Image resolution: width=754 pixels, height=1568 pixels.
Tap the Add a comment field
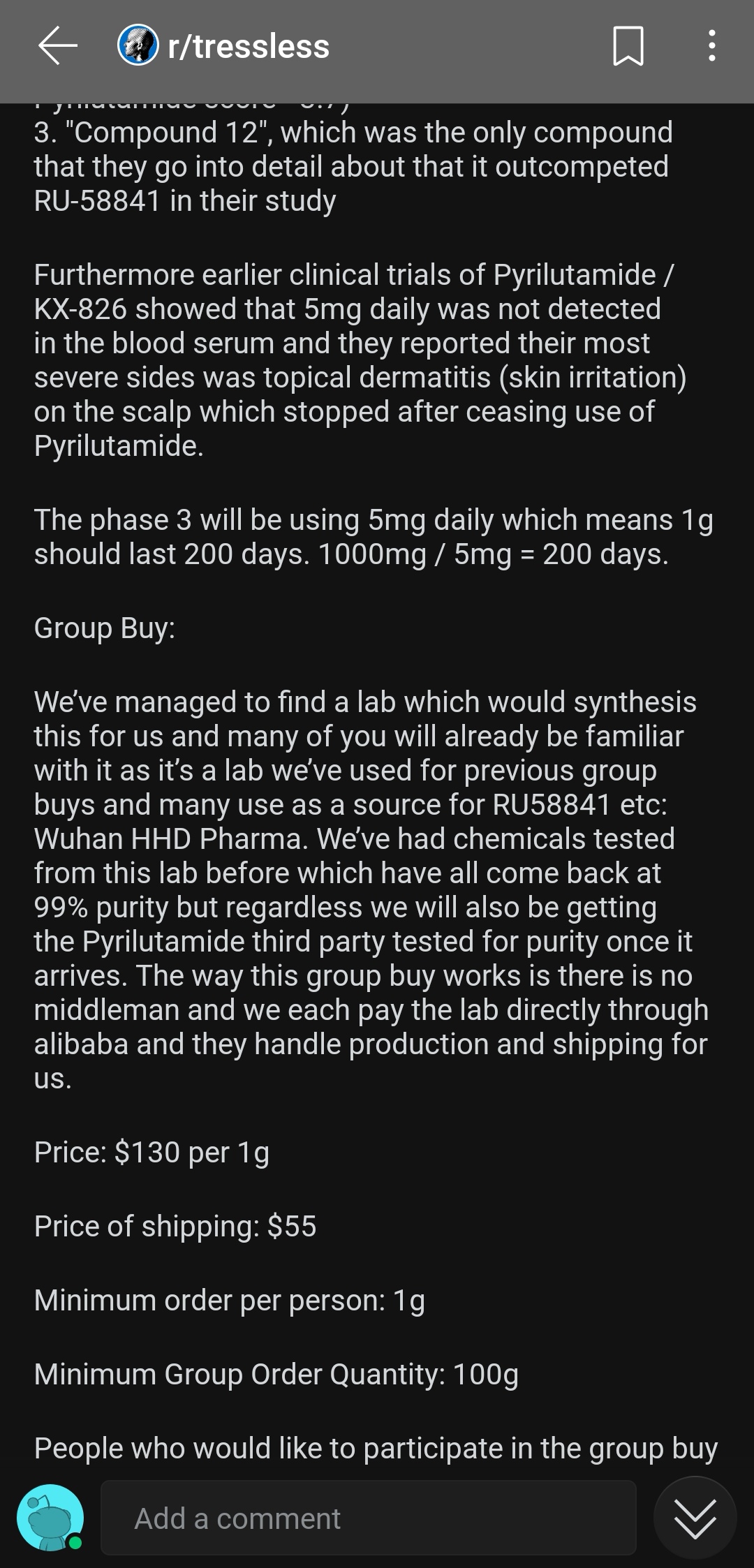[x=369, y=1518]
